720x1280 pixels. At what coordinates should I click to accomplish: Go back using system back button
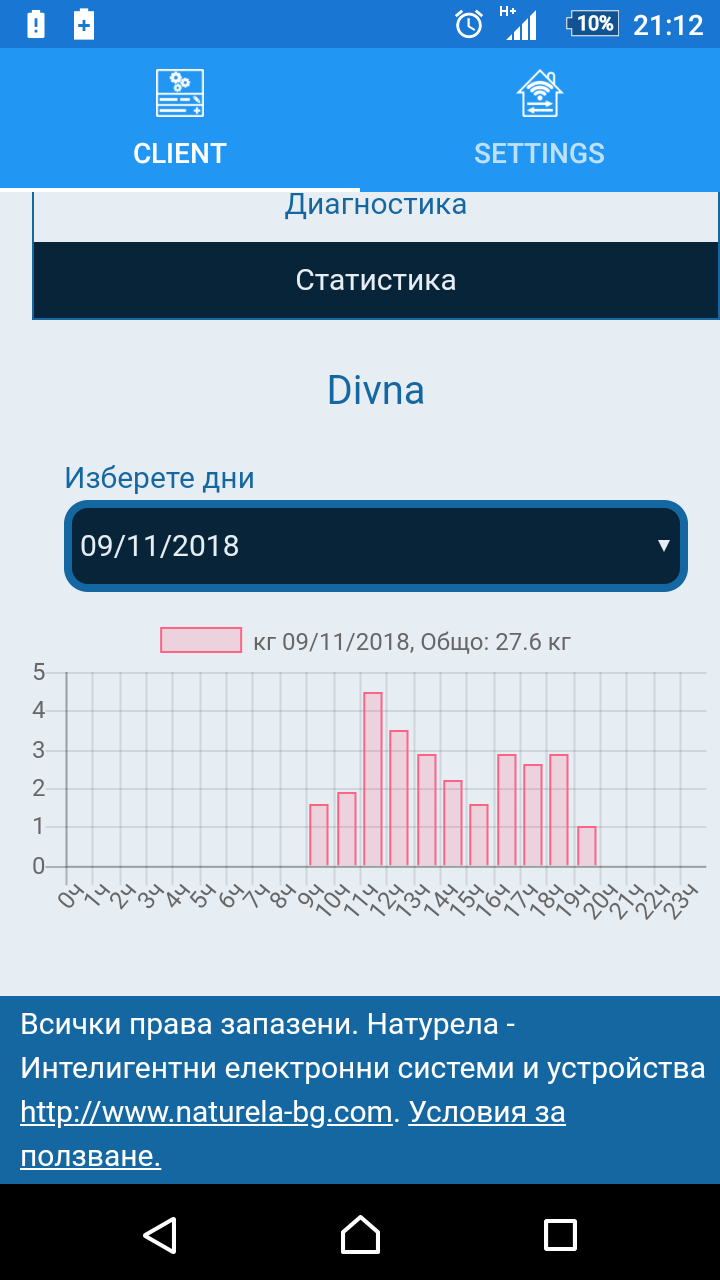coord(160,1234)
